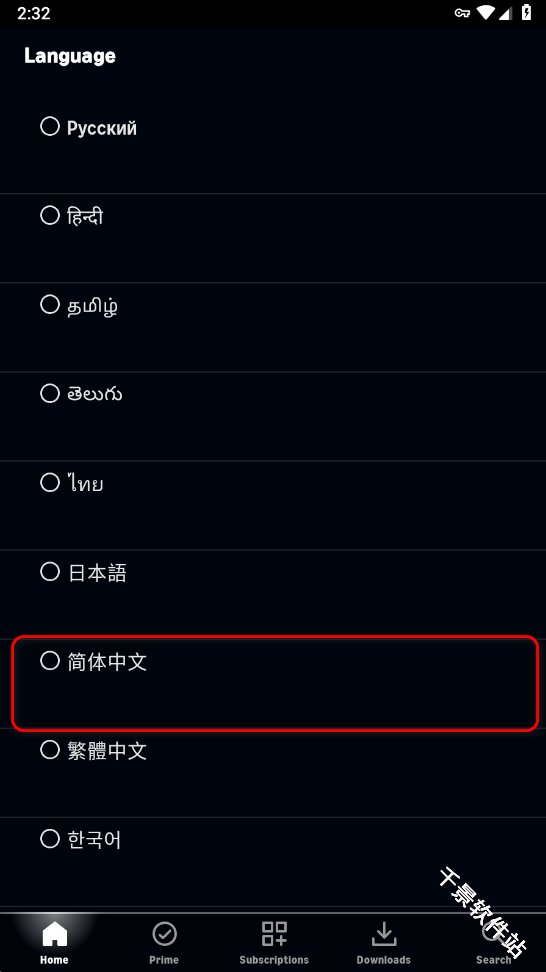Open the Search tab

pos(493,943)
